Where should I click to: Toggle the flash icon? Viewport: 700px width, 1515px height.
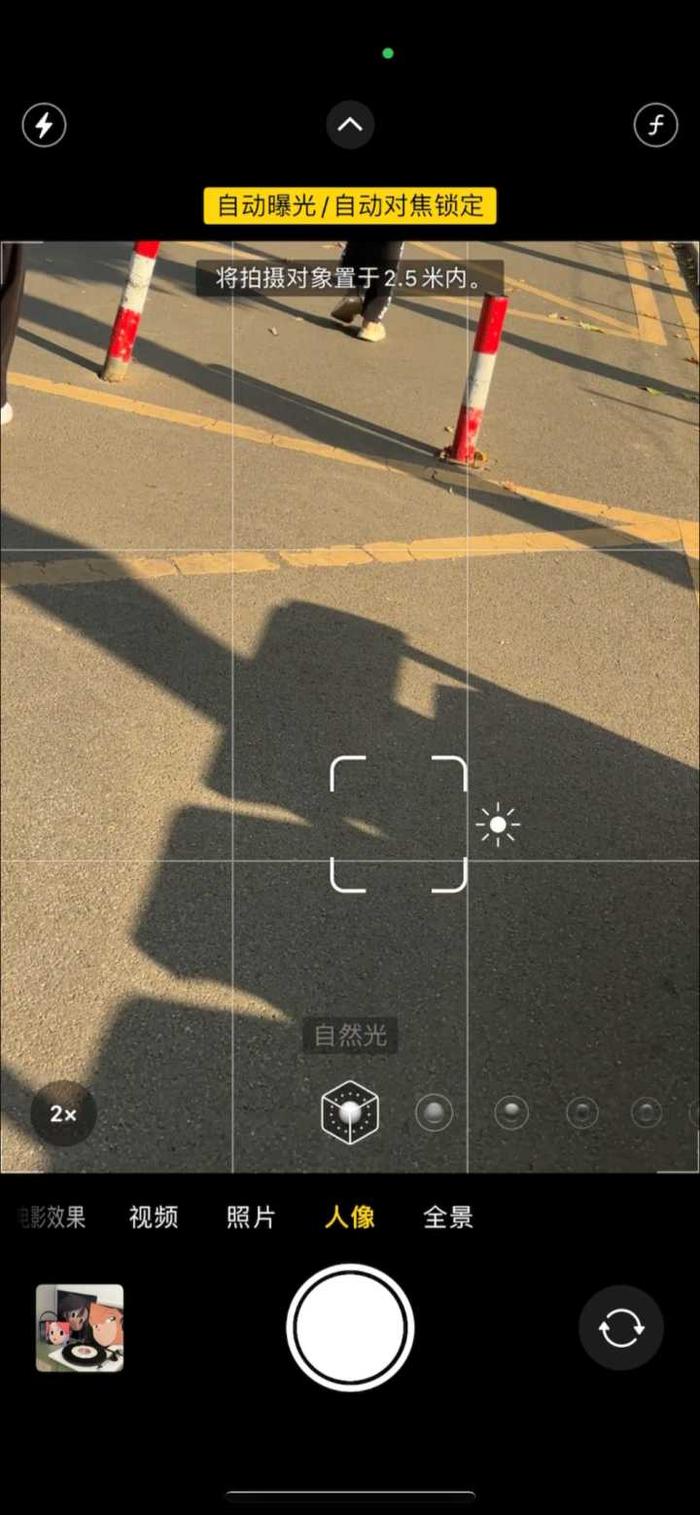(44, 126)
